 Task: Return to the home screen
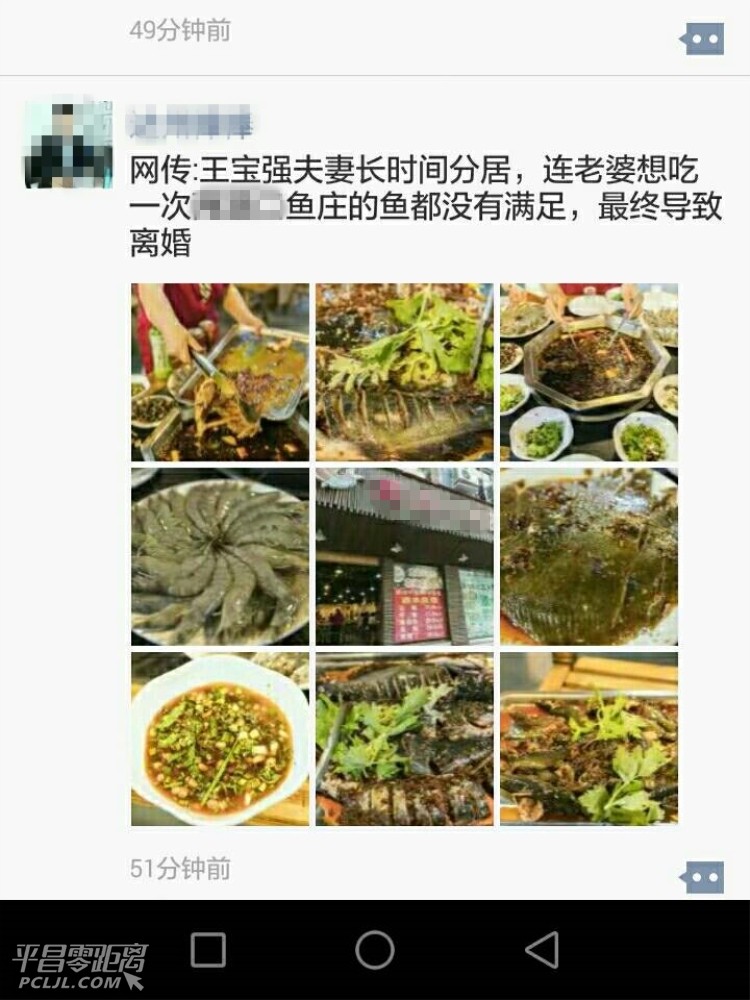[375, 949]
